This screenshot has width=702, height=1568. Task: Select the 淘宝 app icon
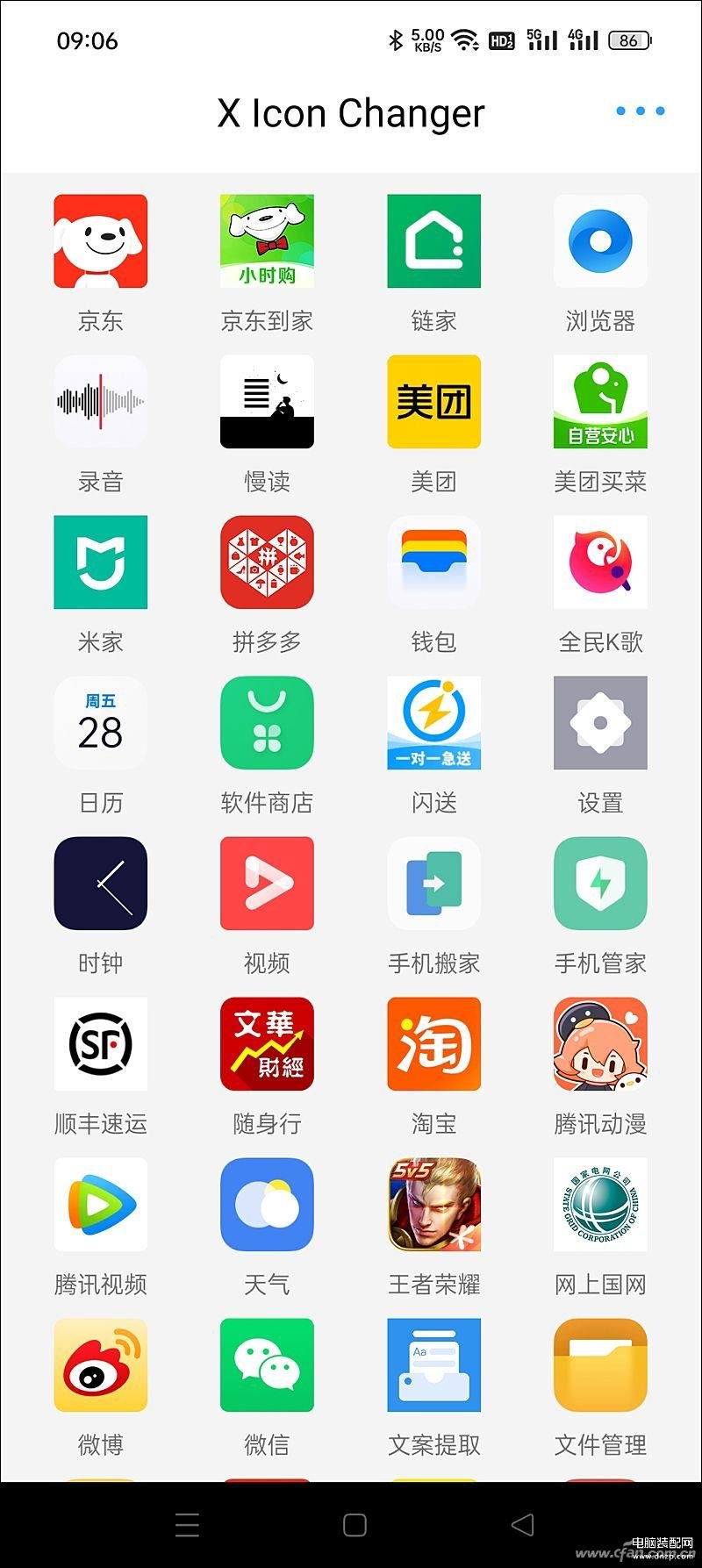pyautogui.click(x=433, y=1044)
